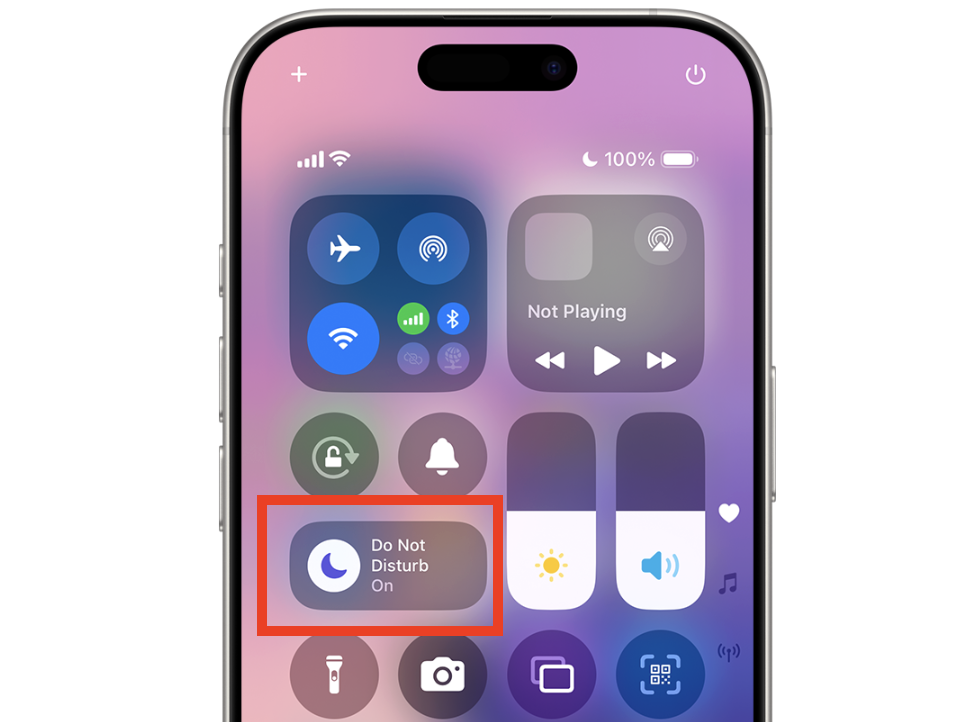Screen dimensions: 966x722
Task: Turn off Wi-Fi
Action: [x=343, y=338]
